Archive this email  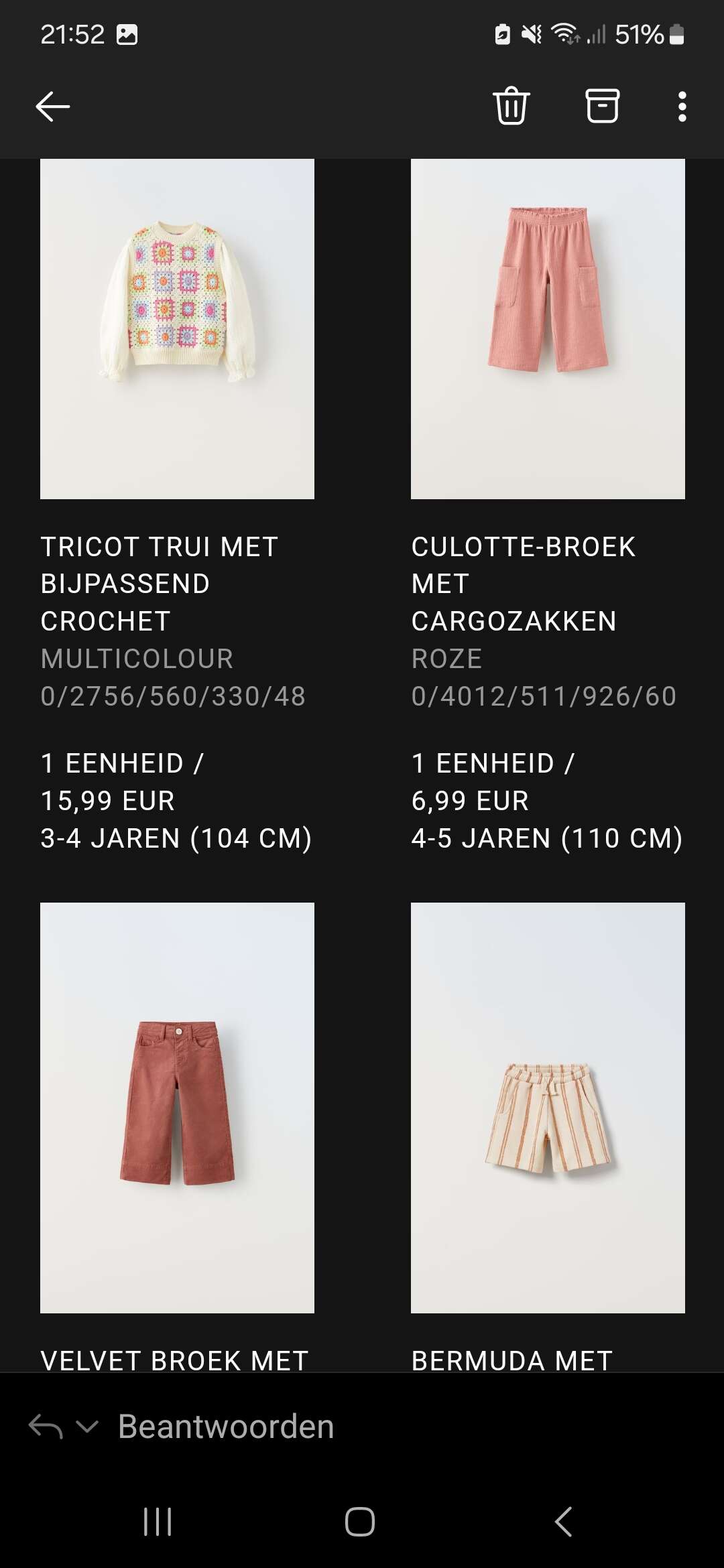(x=602, y=106)
